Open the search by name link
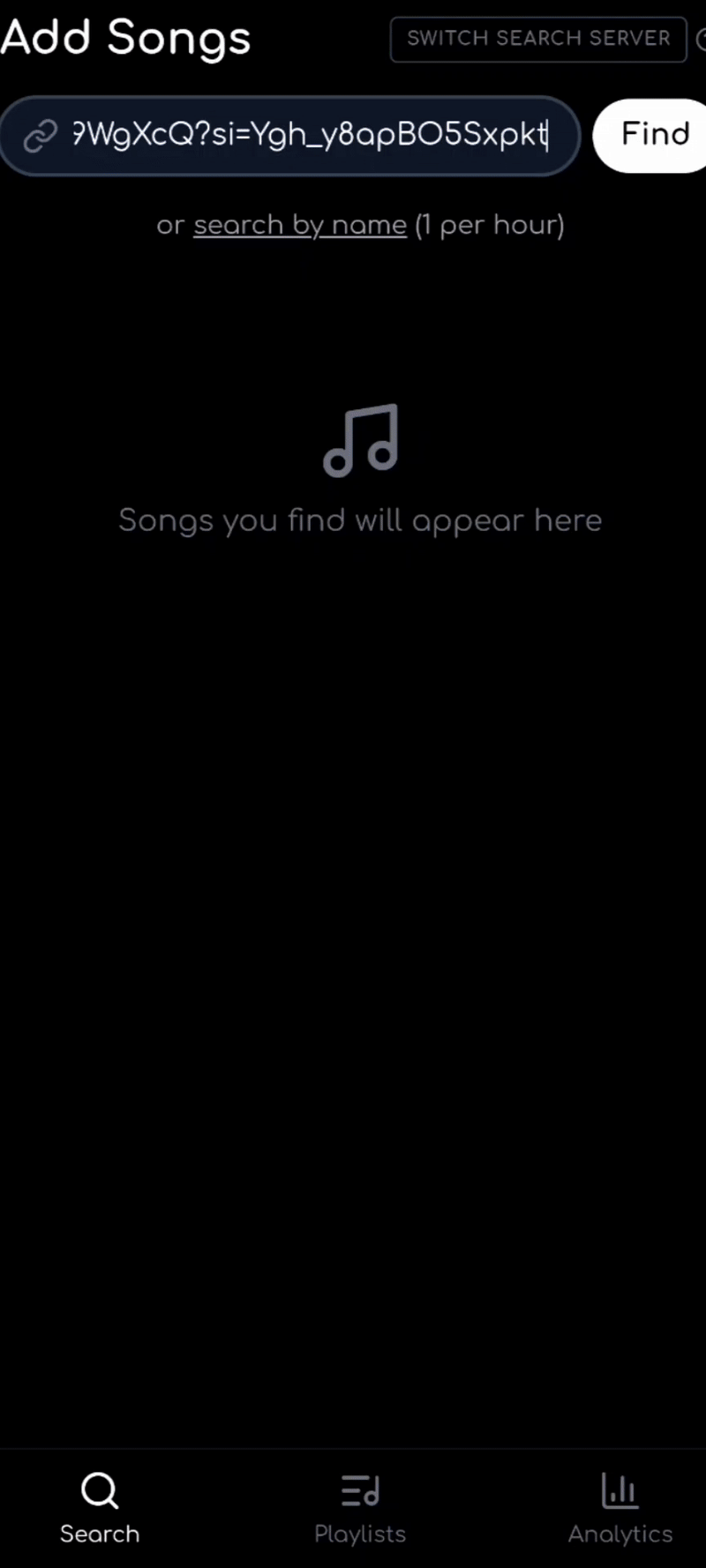Viewport: 706px width, 1568px height. tap(300, 225)
